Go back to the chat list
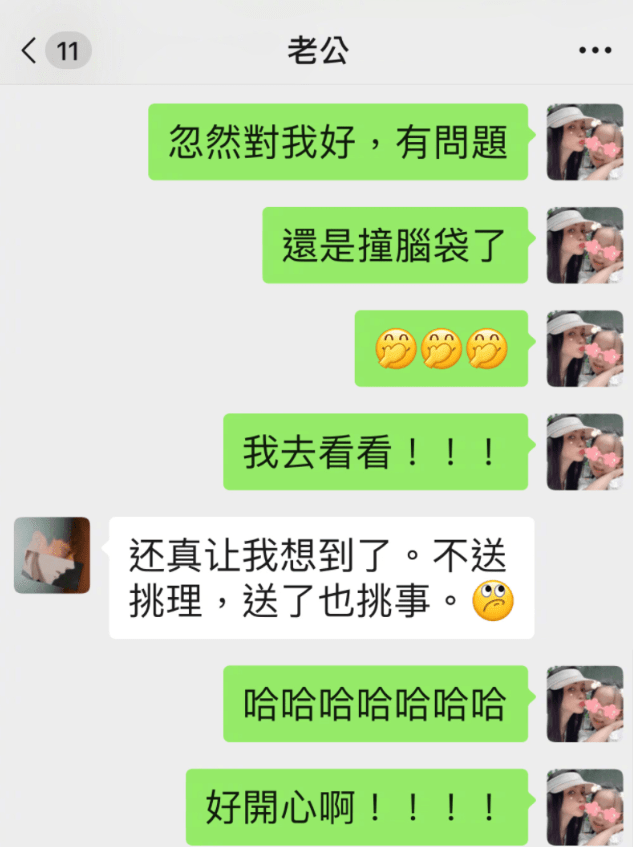The width and height of the screenshot is (633, 847). [x=30, y=50]
